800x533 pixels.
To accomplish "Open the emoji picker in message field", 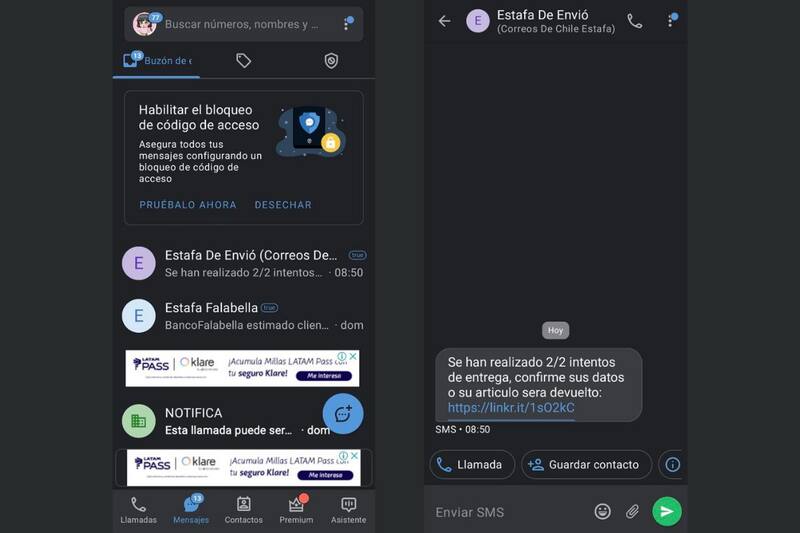I will point(602,511).
